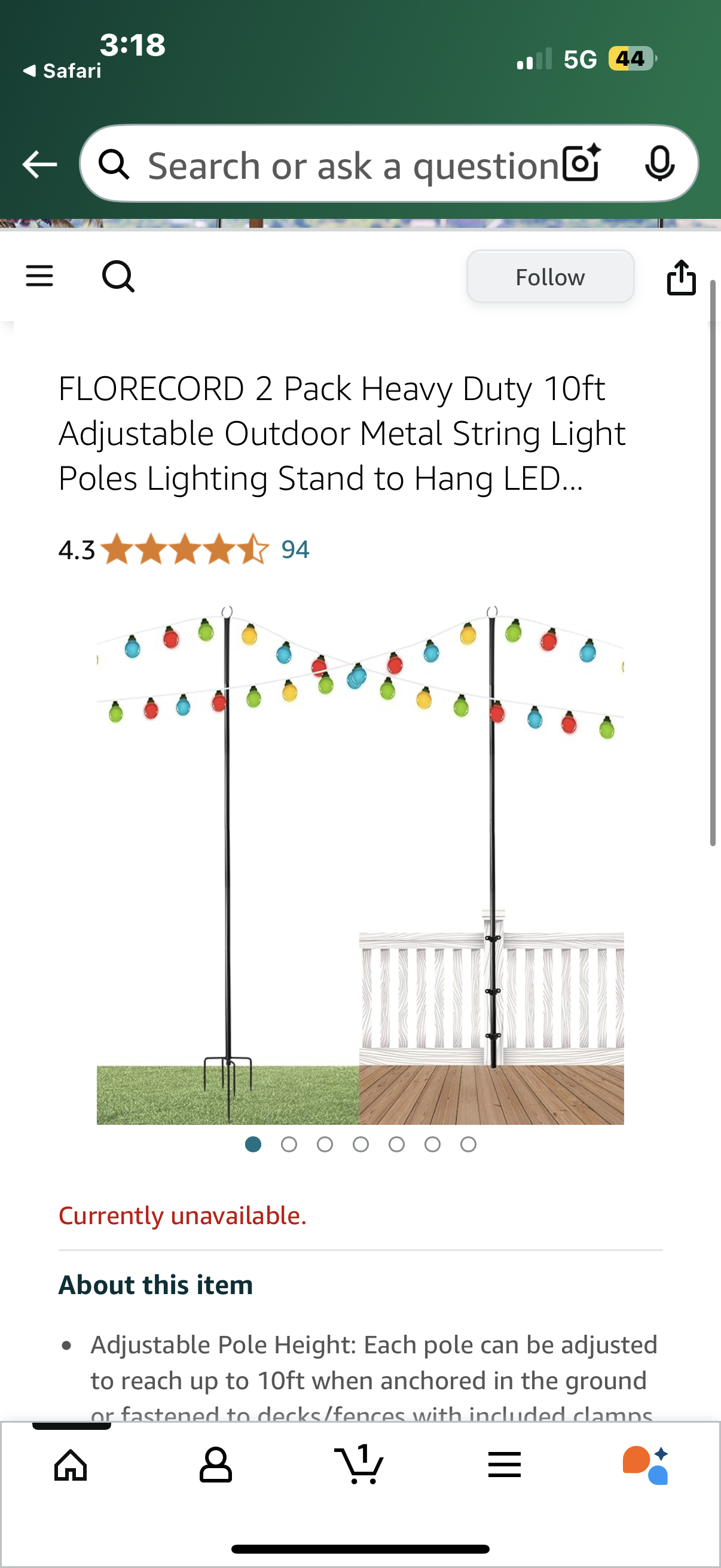Image resolution: width=721 pixels, height=1568 pixels.
Task: Open the hamburger navigation menu
Action: click(39, 276)
